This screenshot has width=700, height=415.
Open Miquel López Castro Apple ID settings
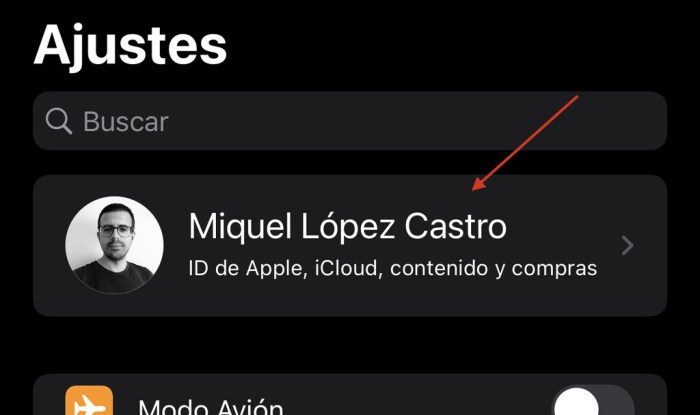[x=349, y=245]
